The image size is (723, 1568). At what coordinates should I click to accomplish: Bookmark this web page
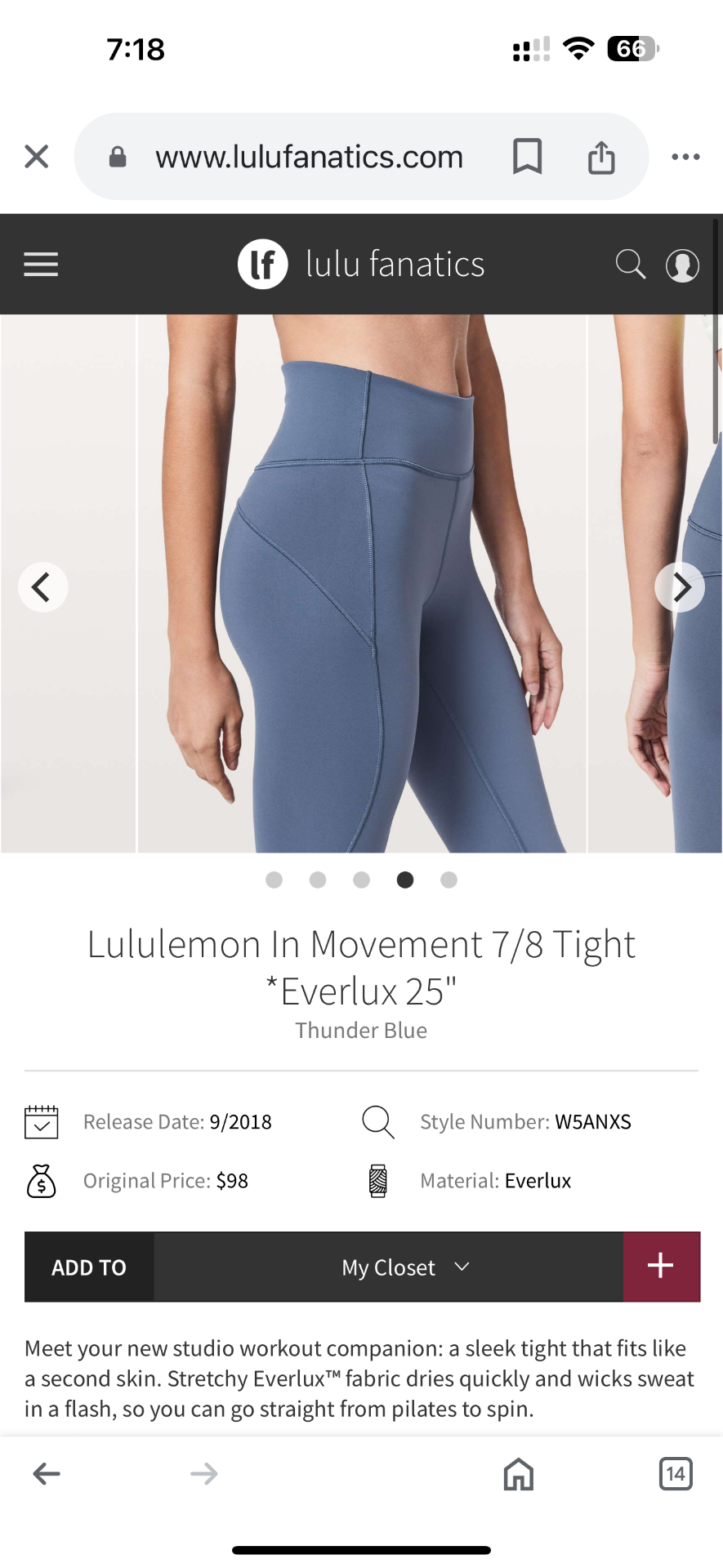527,156
